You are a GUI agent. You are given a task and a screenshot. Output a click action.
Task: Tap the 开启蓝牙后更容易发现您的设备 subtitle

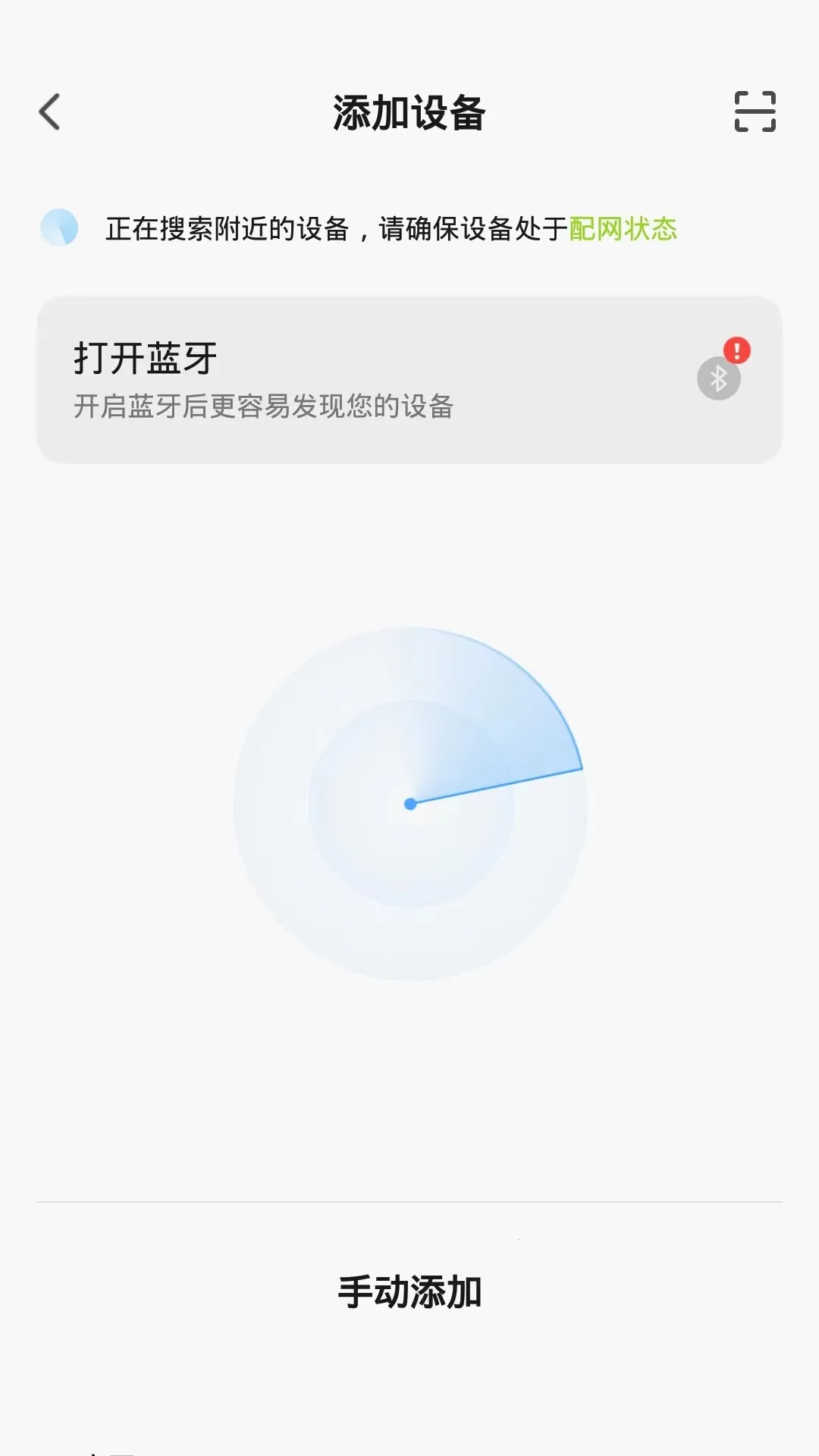(x=265, y=406)
